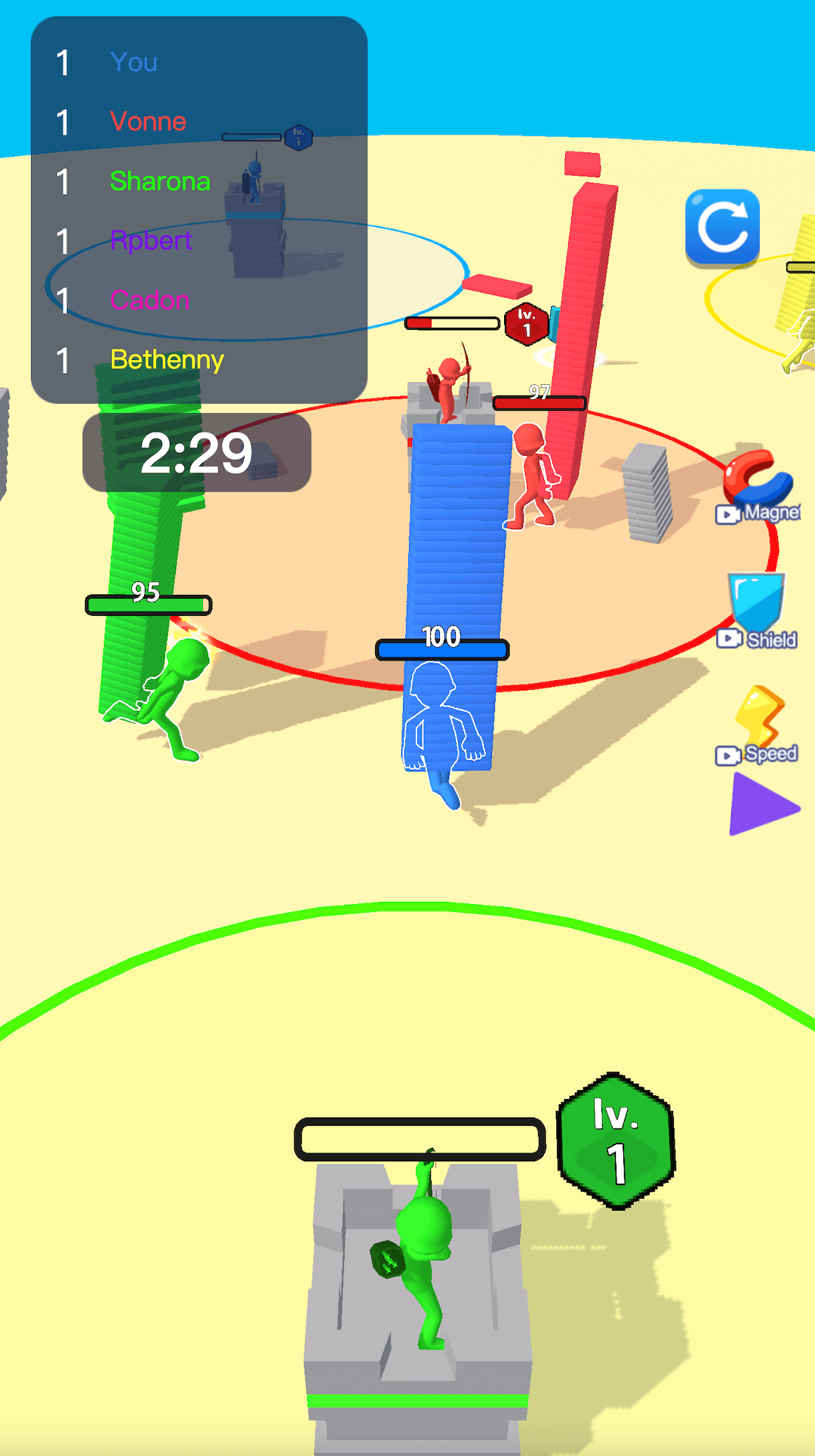Activate the Speed power-up
Screen dimensions: 815x1456
[x=758, y=725]
